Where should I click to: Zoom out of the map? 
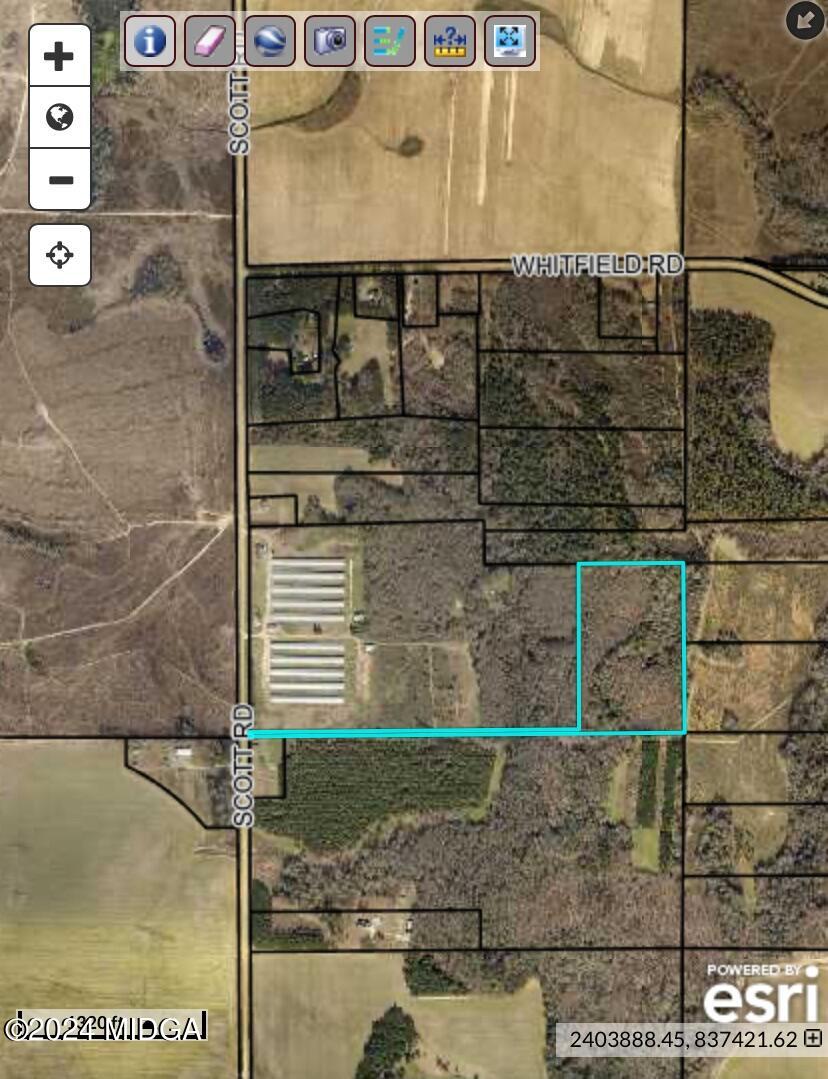pos(60,180)
